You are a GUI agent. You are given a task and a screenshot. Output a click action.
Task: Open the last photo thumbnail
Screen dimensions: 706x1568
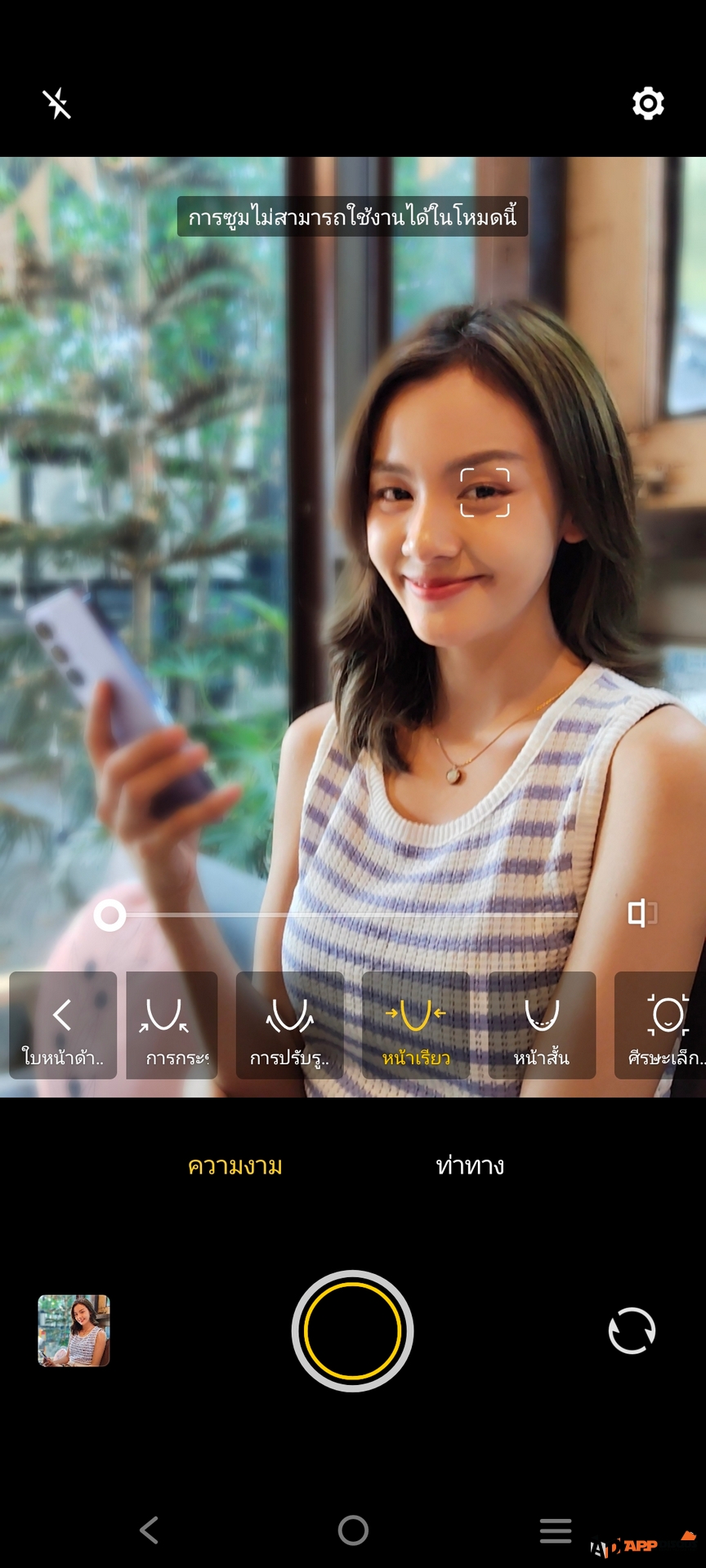[x=74, y=1330]
